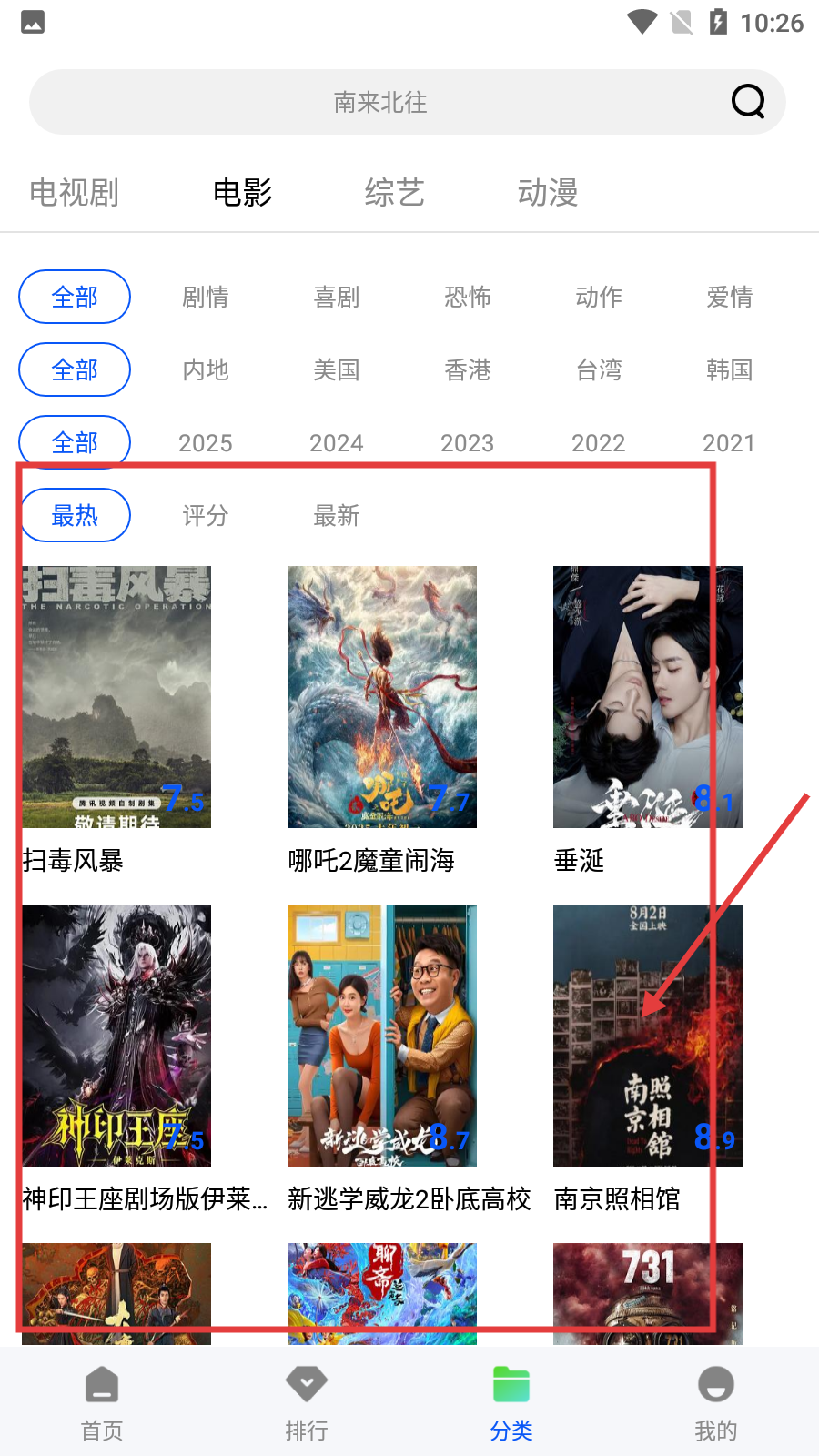
Task: Open the search field showing 南来北往
Action: [380, 102]
